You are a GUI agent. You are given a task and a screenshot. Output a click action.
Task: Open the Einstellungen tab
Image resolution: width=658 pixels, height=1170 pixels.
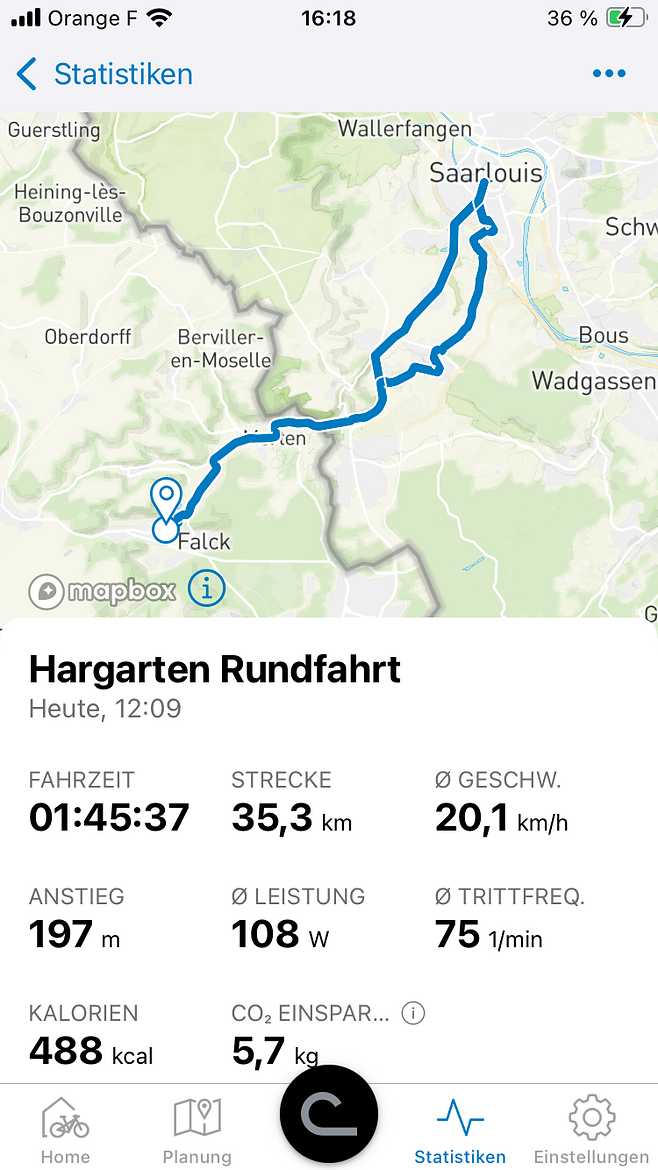[591, 1128]
